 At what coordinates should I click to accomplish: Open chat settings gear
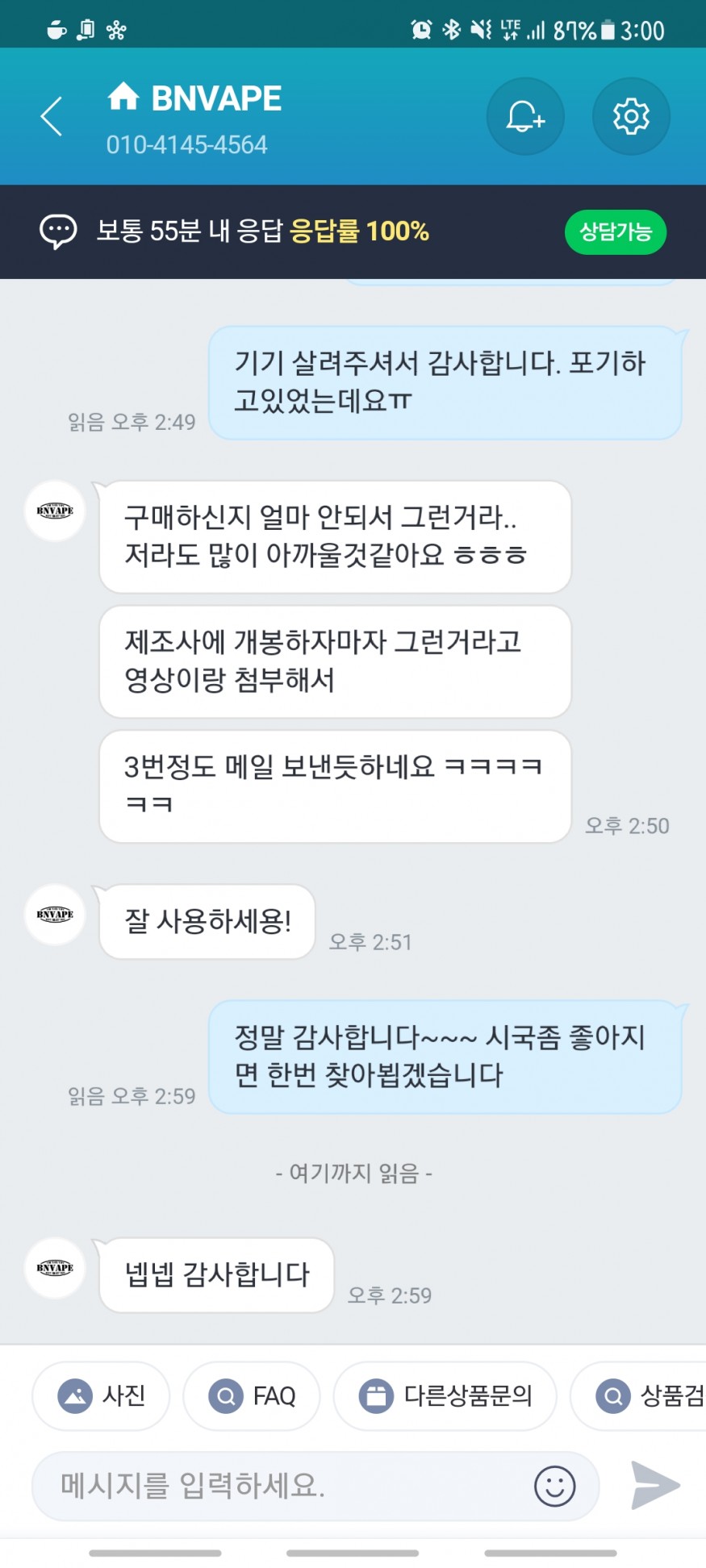coord(630,117)
